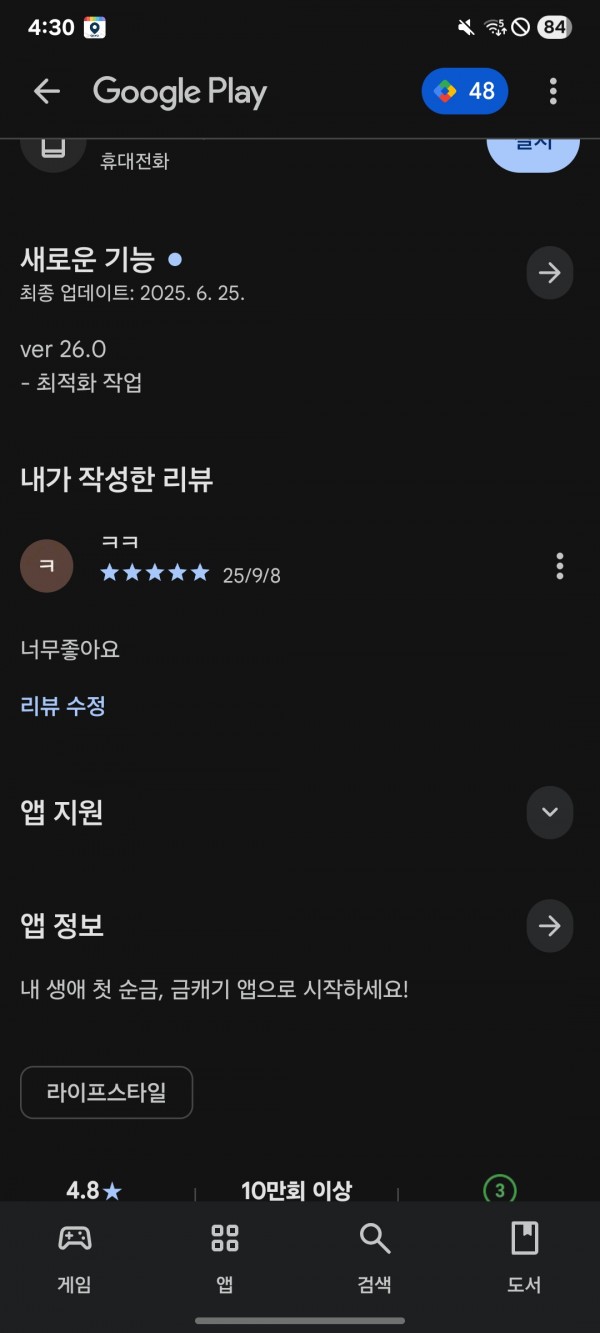Open the overflow menu in the app bar
600x1333 pixels.
click(x=553, y=92)
